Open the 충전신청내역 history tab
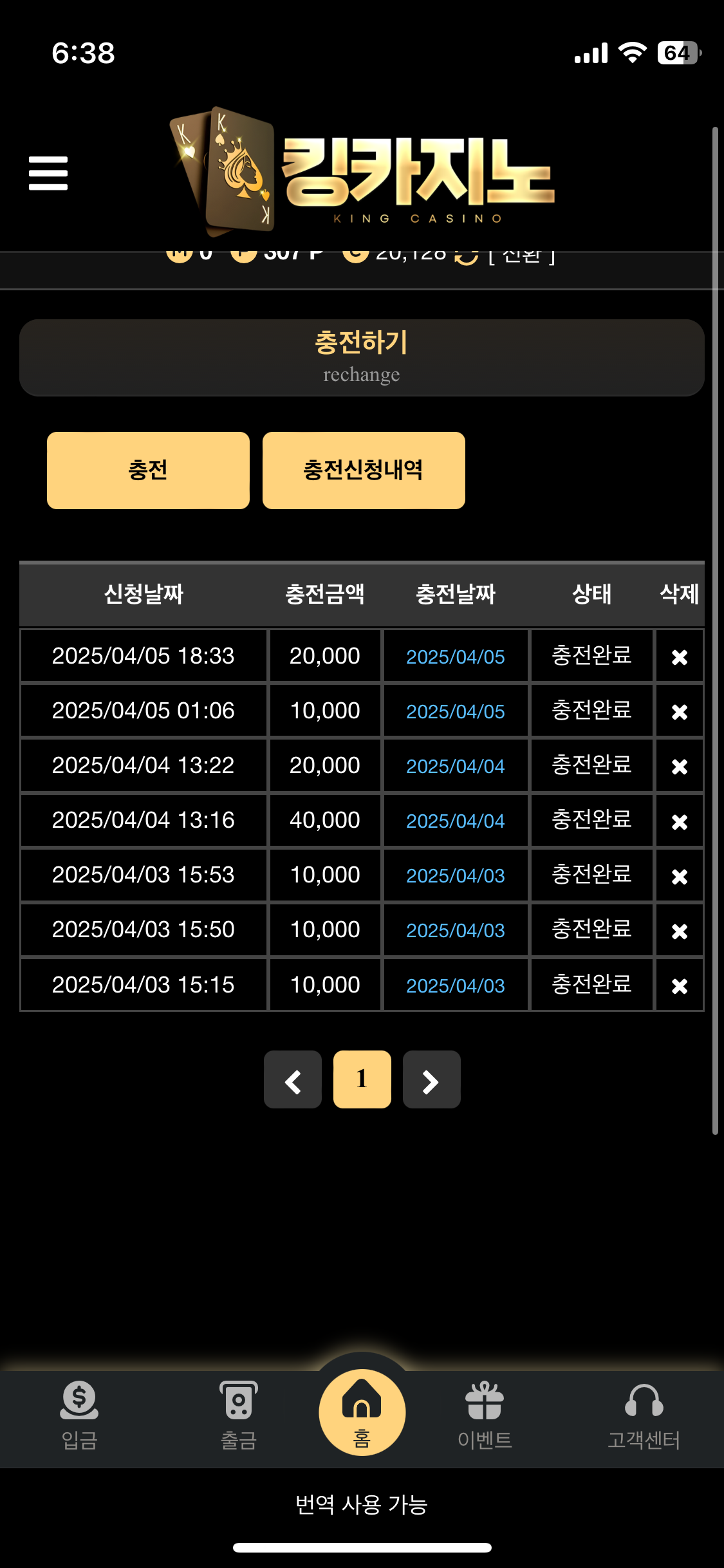The image size is (724, 1568). (x=364, y=471)
